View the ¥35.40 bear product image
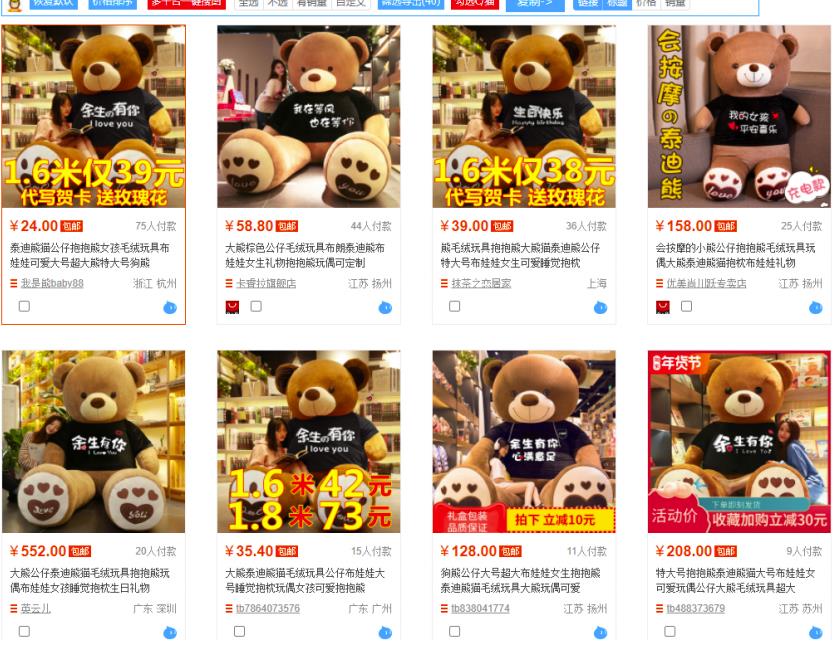This screenshot has width=835, height=648. [x=308, y=441]
